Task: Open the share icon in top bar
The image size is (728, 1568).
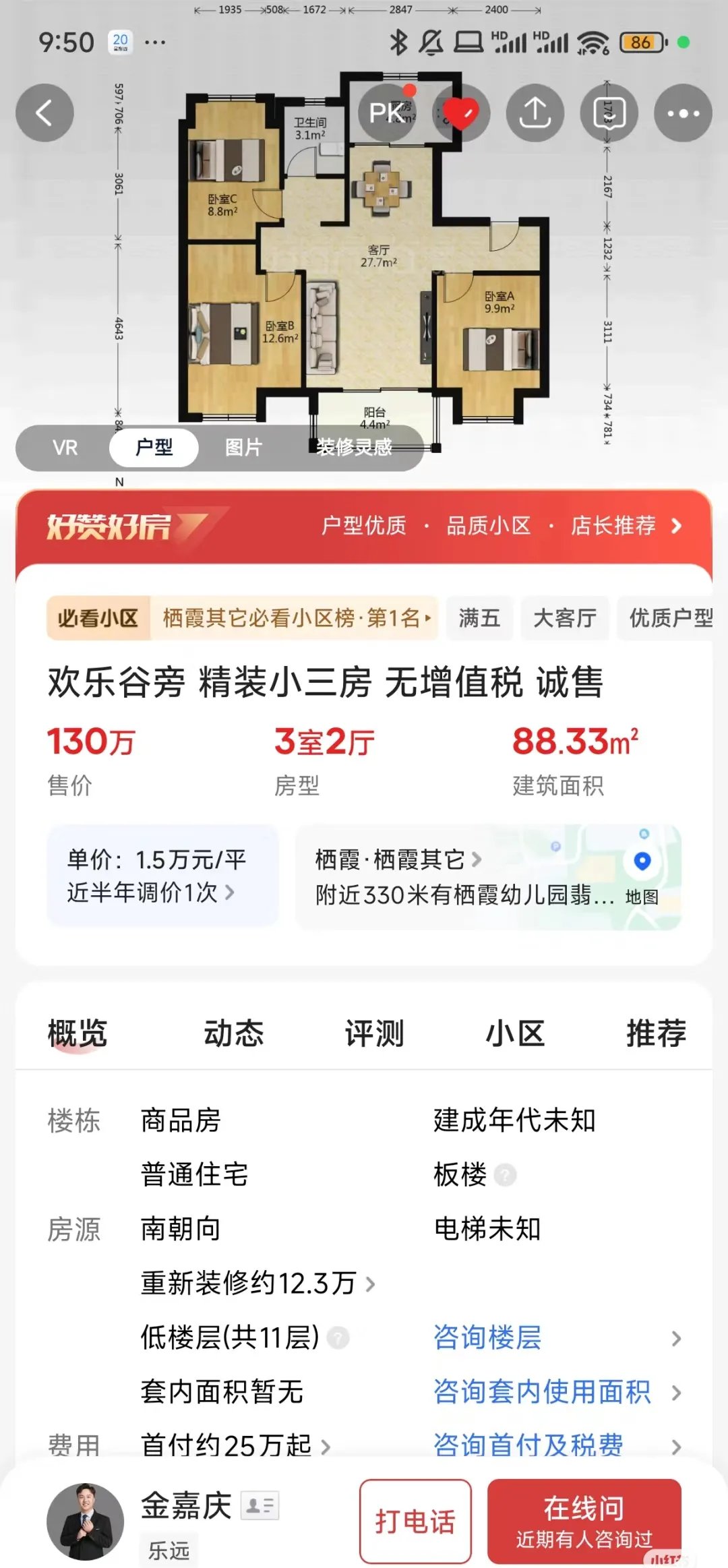Action: pyautogui.click(x=535, y=113)
